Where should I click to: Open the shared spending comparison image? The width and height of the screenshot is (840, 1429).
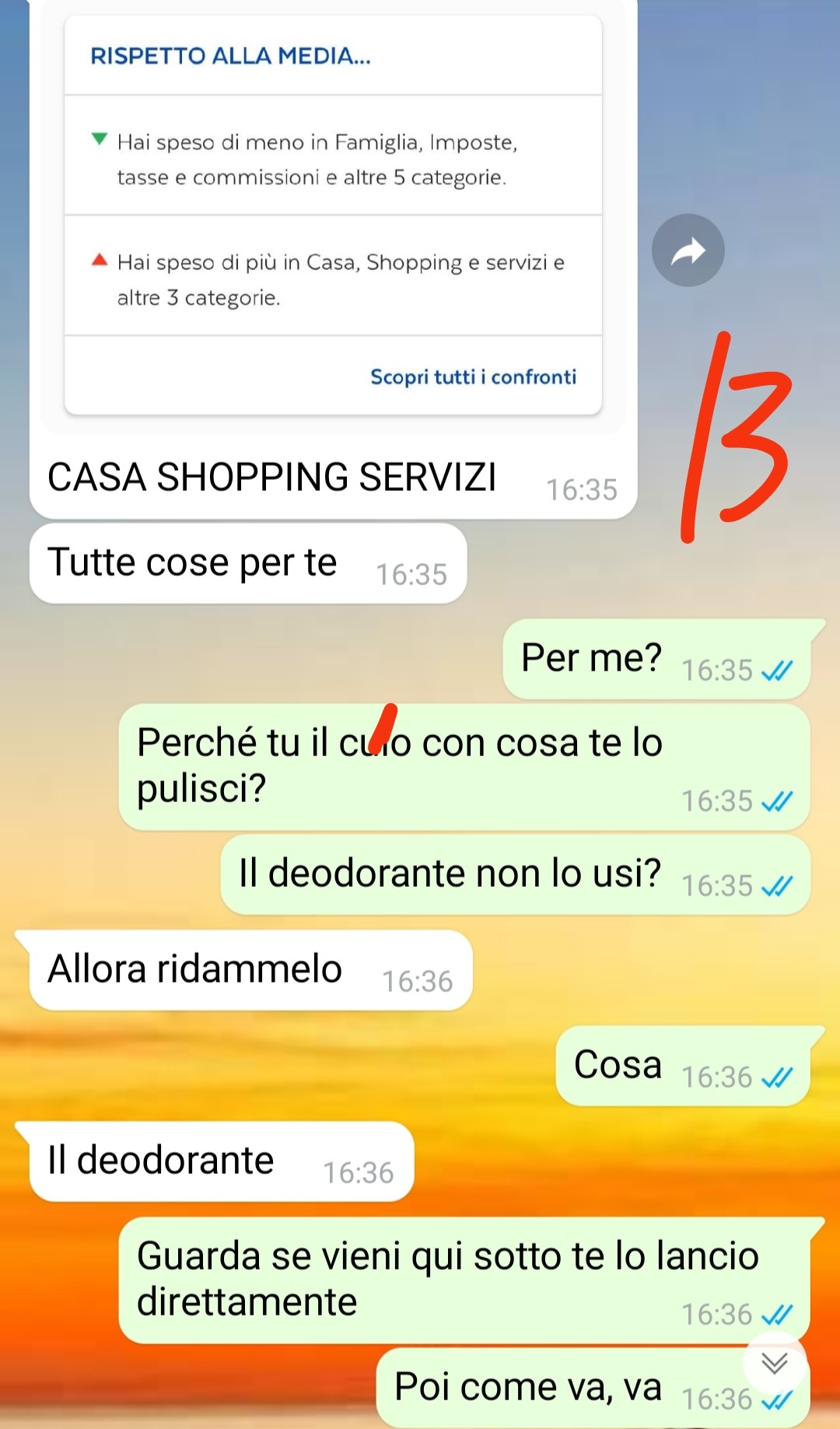[333, 218]
